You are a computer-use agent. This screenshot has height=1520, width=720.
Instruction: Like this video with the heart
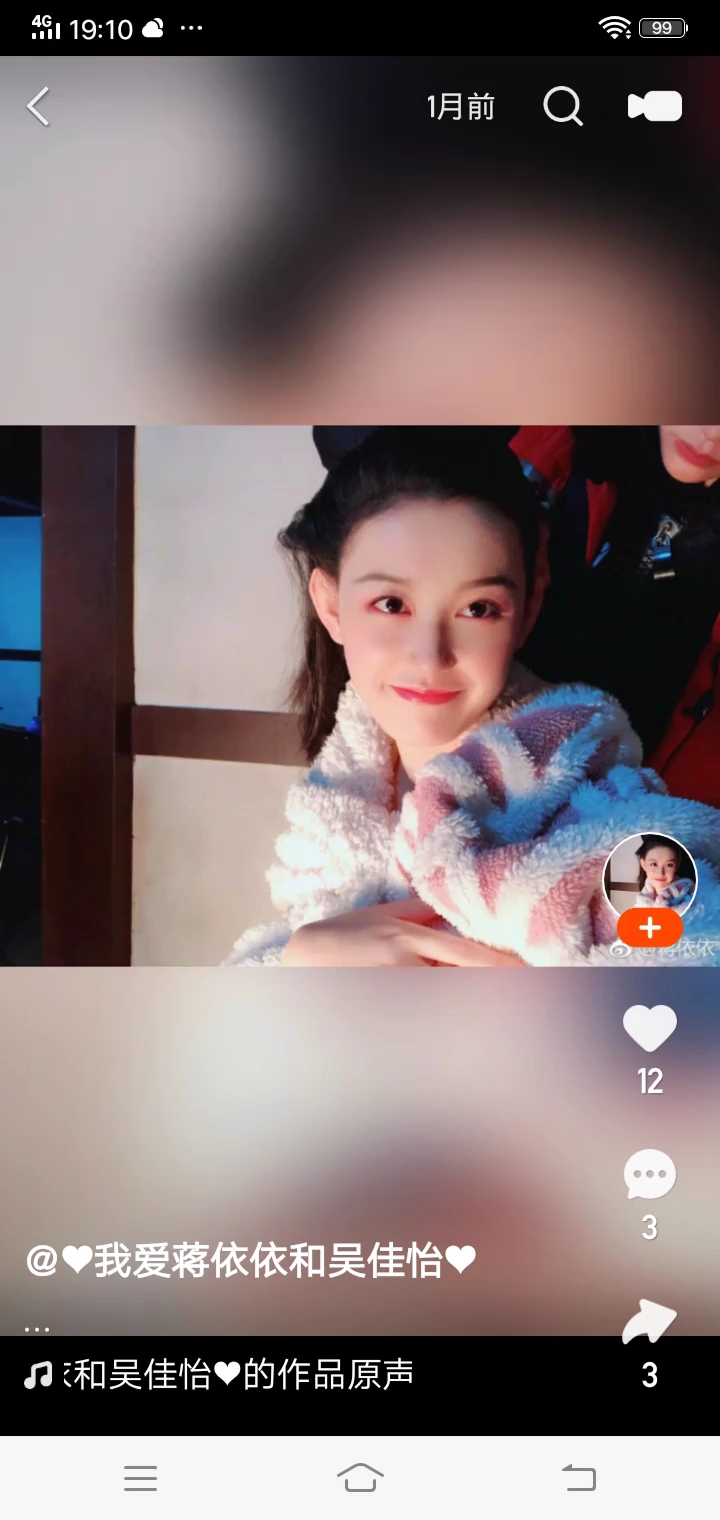[650, 1028]
